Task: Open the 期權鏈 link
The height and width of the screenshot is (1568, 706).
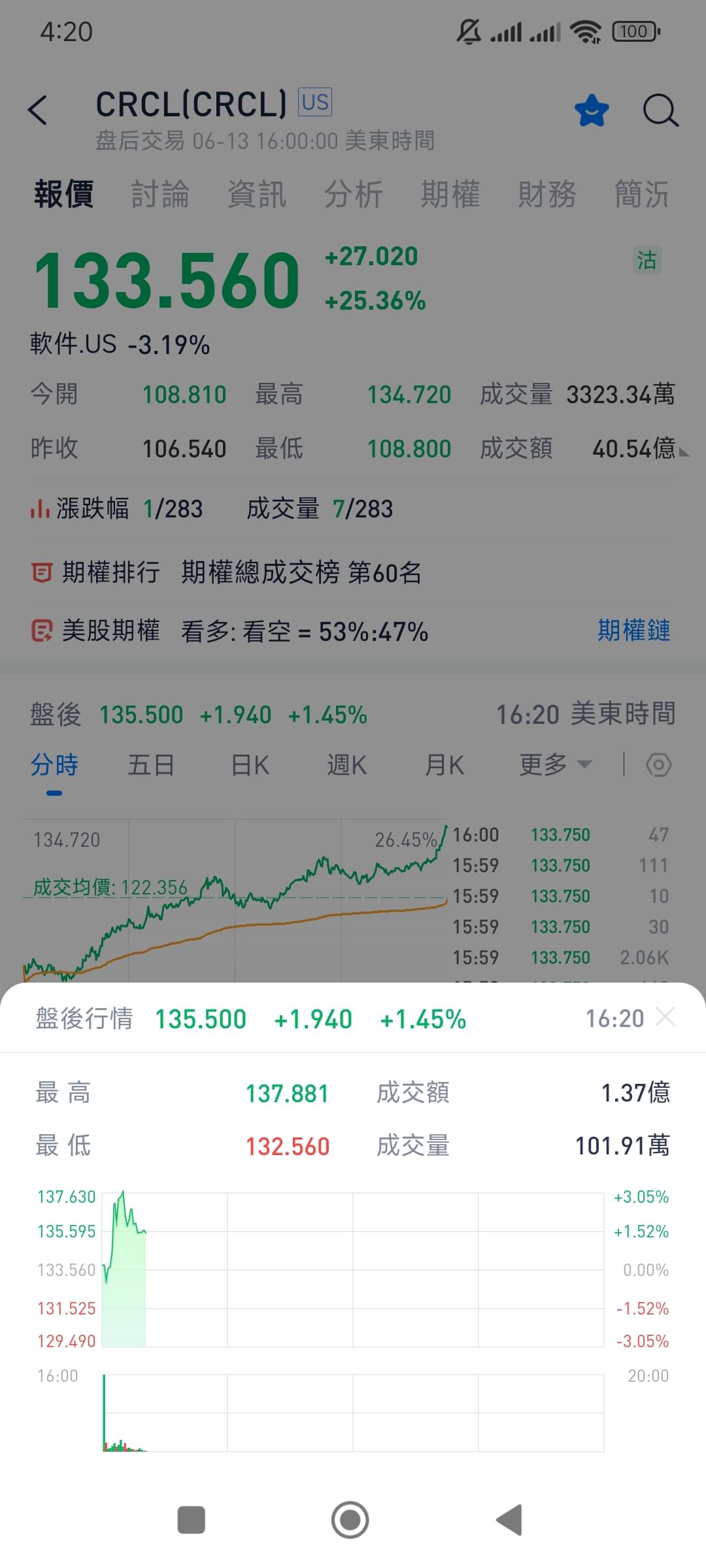Action: pyautogui.click(x=634, y=630)
